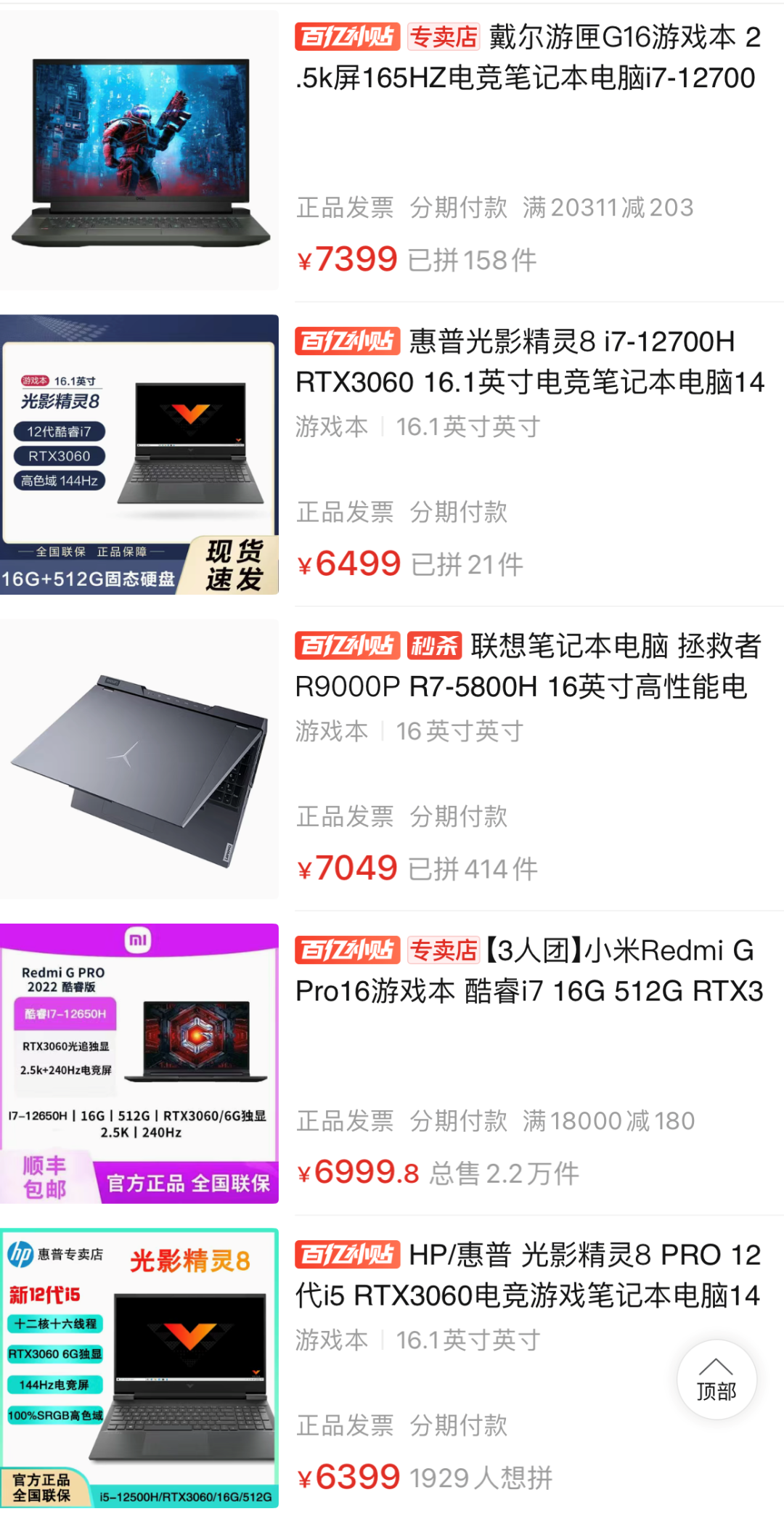784x1519 pixels.
Task: Tap 顶部 button to return to top
Action: point(716,1379)
